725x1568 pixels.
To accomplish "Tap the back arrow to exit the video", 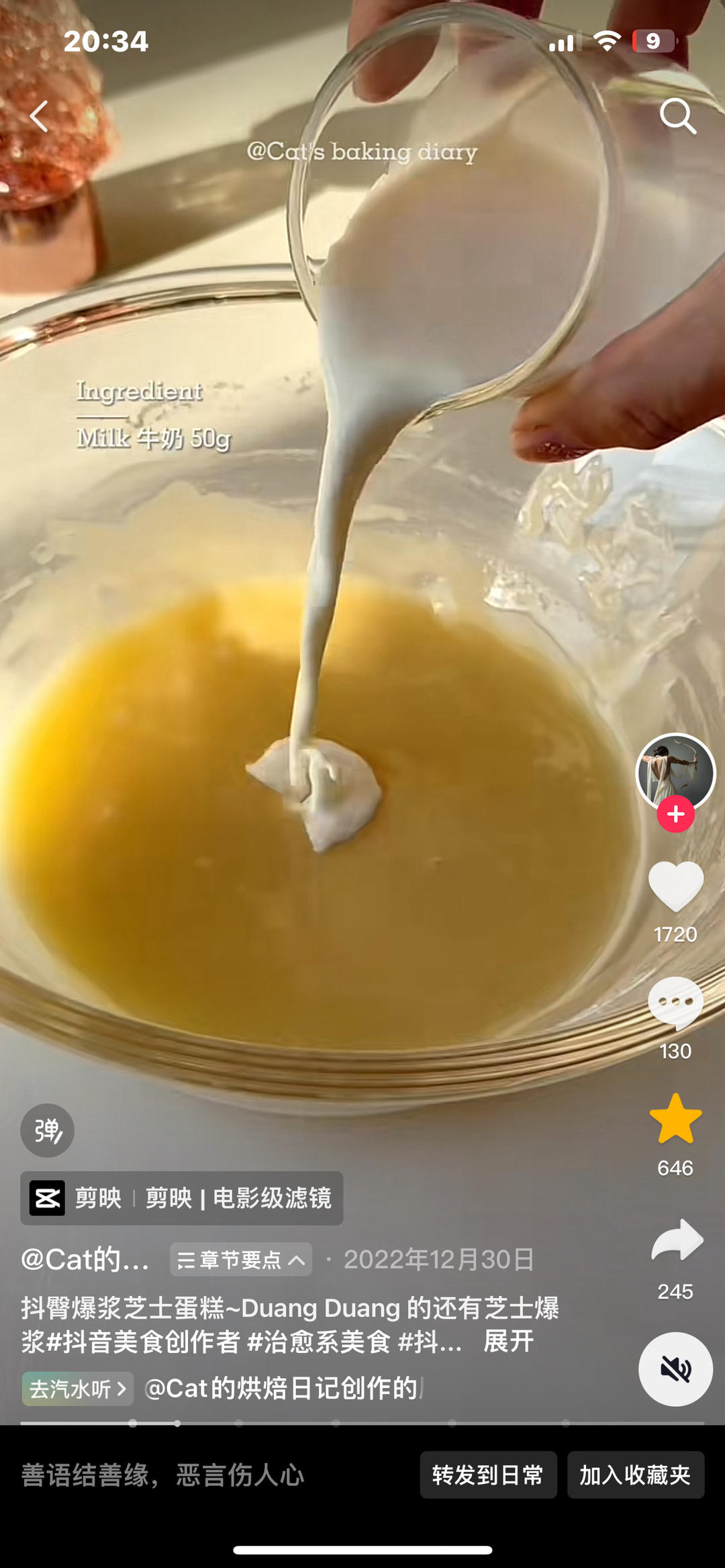I will point(38,118).
